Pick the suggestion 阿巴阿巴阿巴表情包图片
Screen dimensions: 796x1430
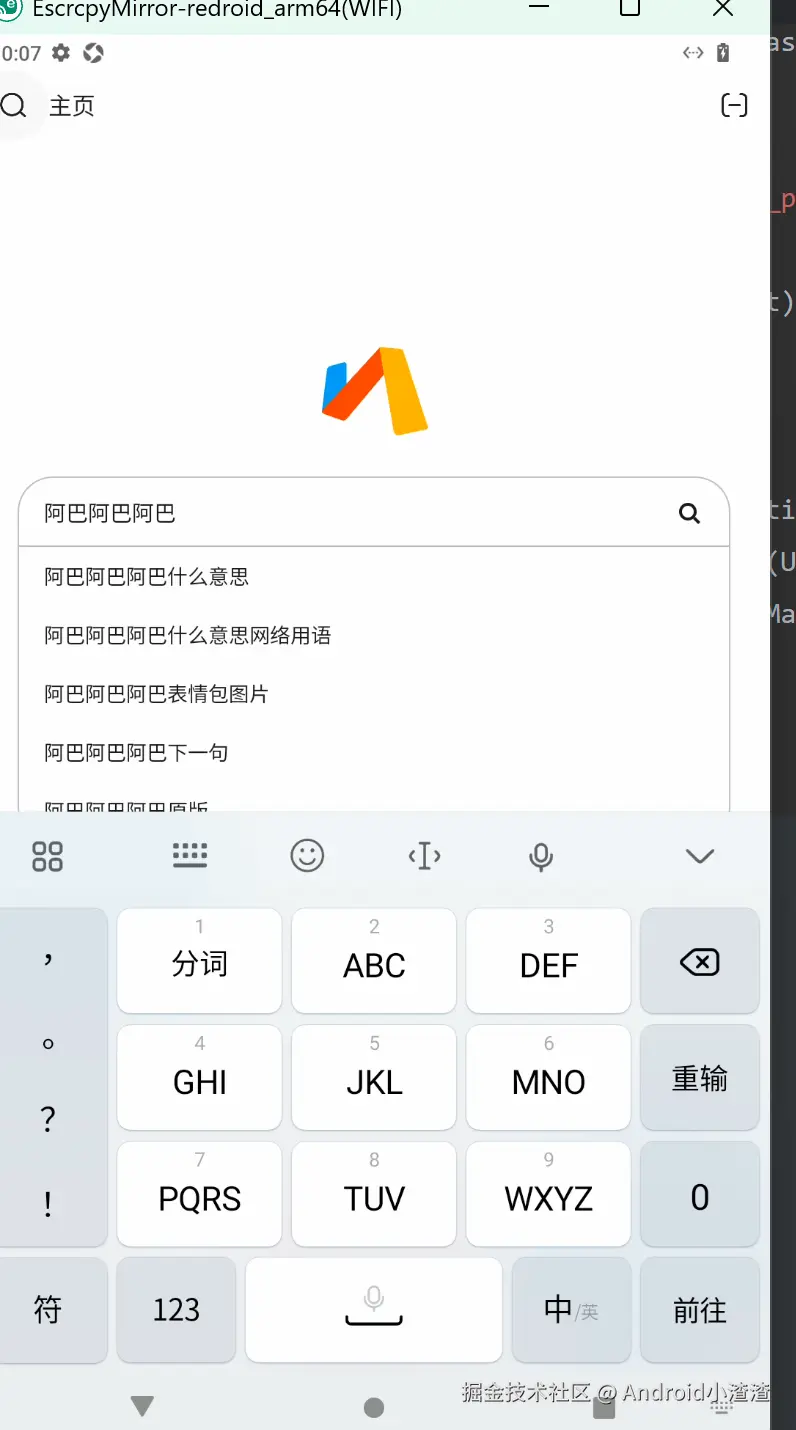pos(156,694)
